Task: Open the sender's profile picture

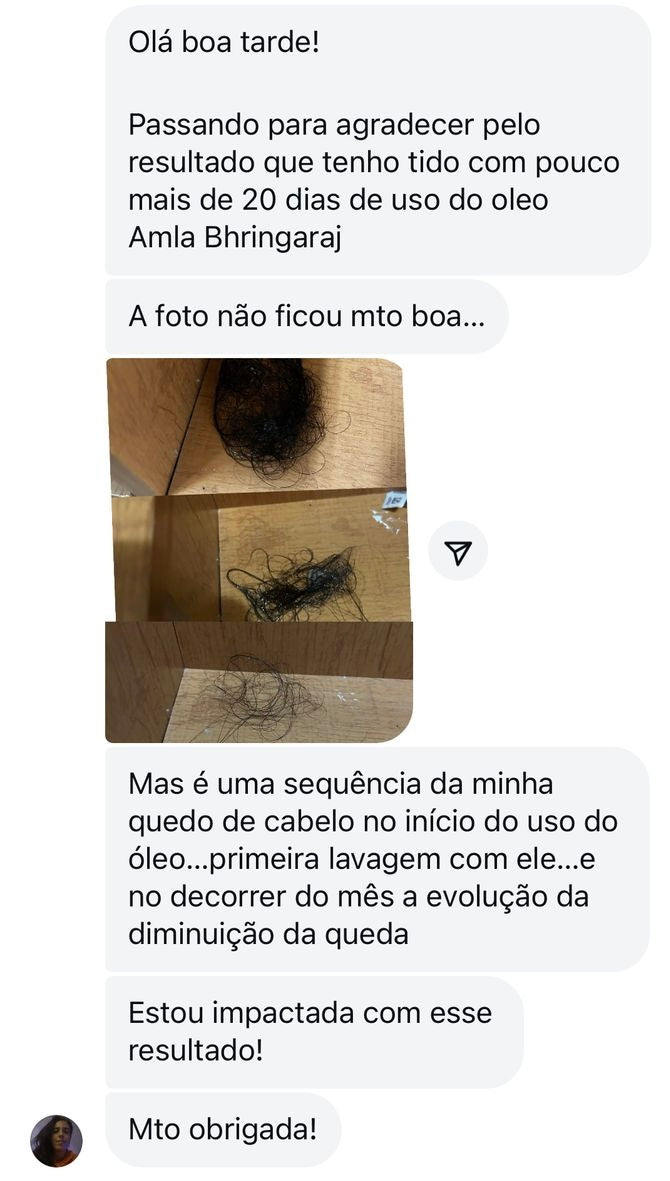Action: coord(56,1141)
